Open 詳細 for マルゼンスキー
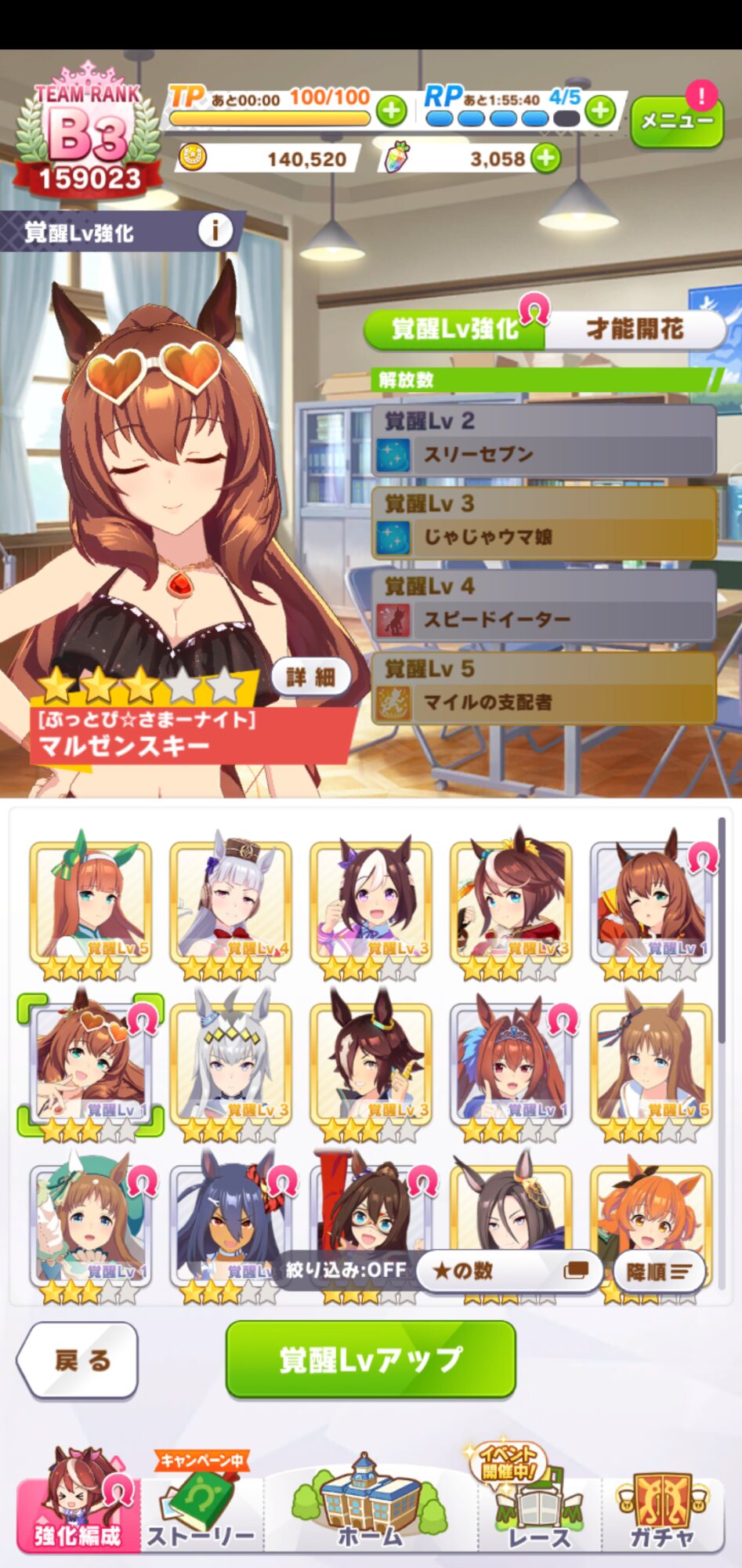 311,677
